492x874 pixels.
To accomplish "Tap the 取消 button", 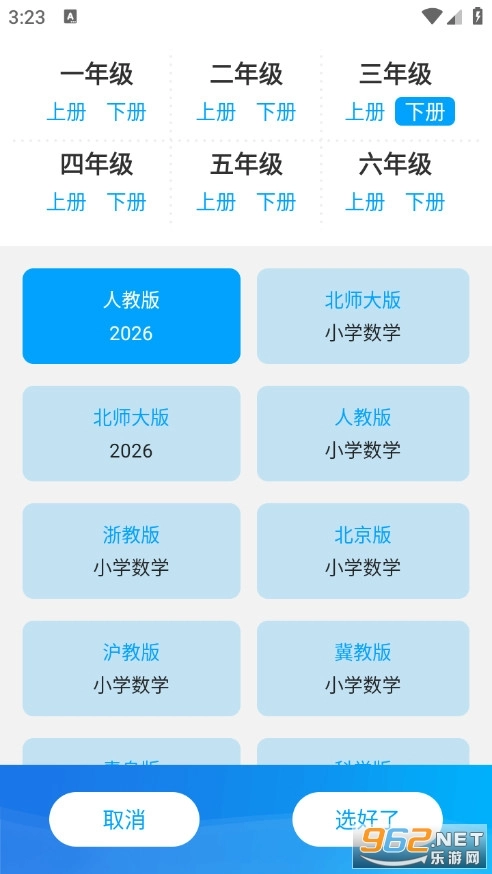I will [x=124, y=819].
